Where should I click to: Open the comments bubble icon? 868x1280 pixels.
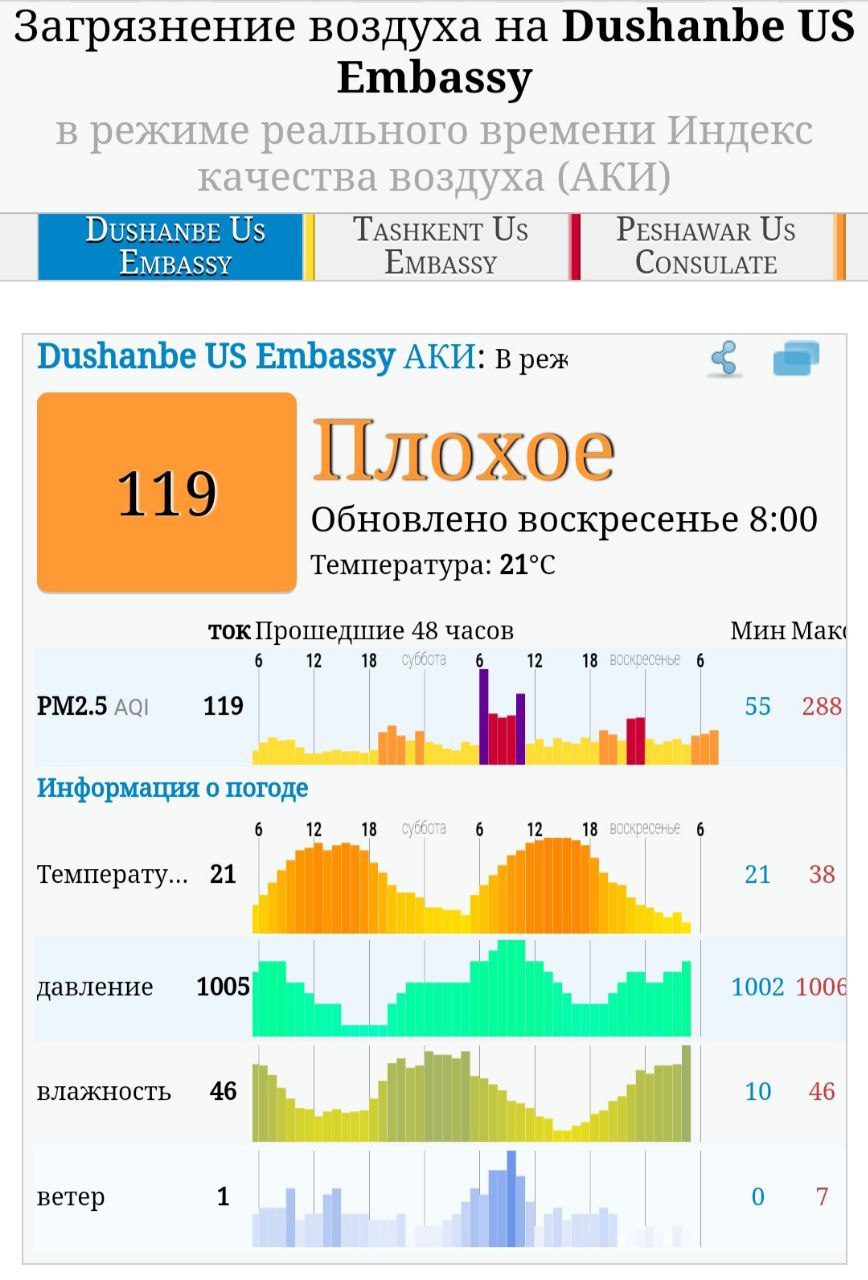click(796, 358)
